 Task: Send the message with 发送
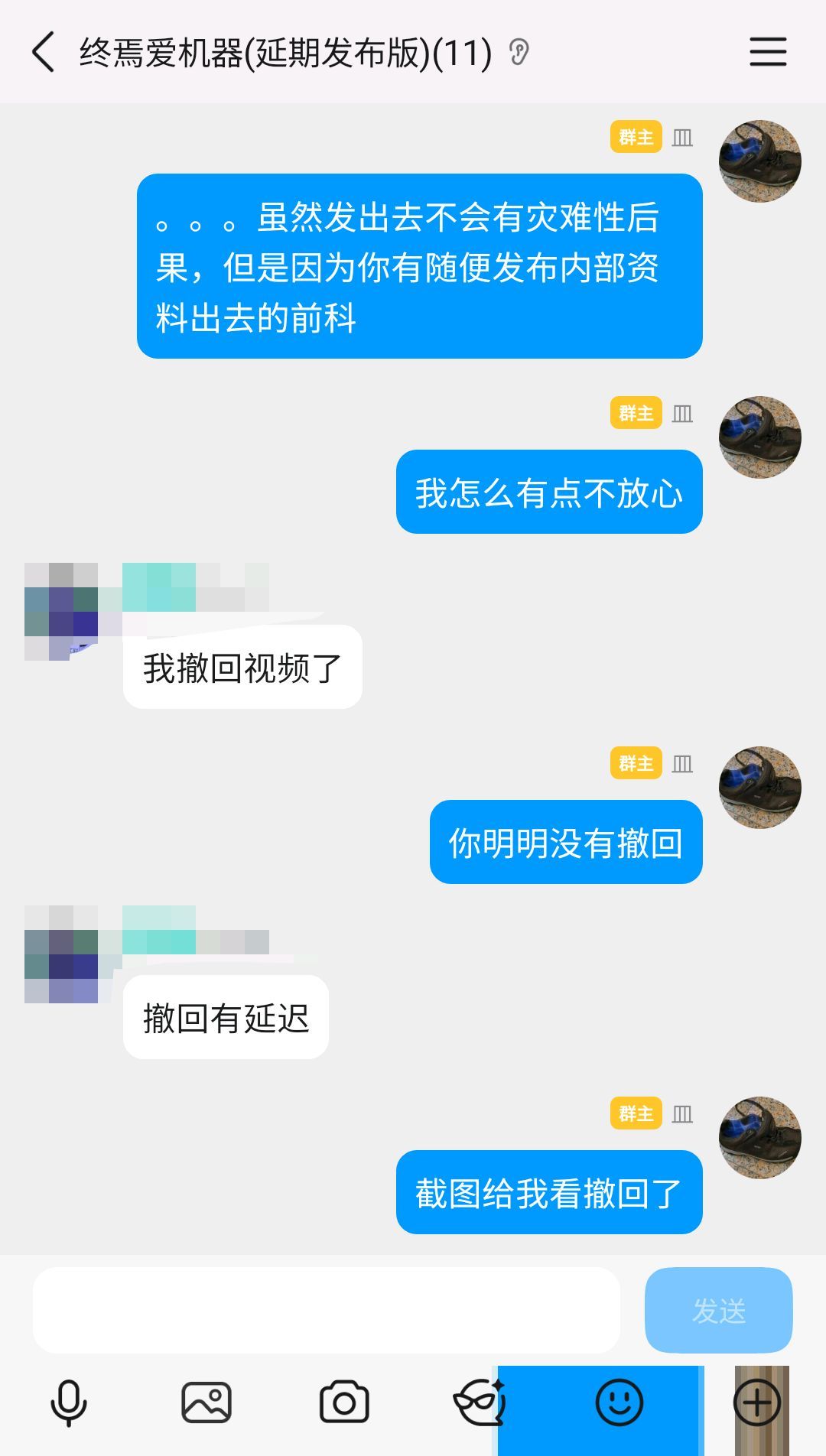718,1311
